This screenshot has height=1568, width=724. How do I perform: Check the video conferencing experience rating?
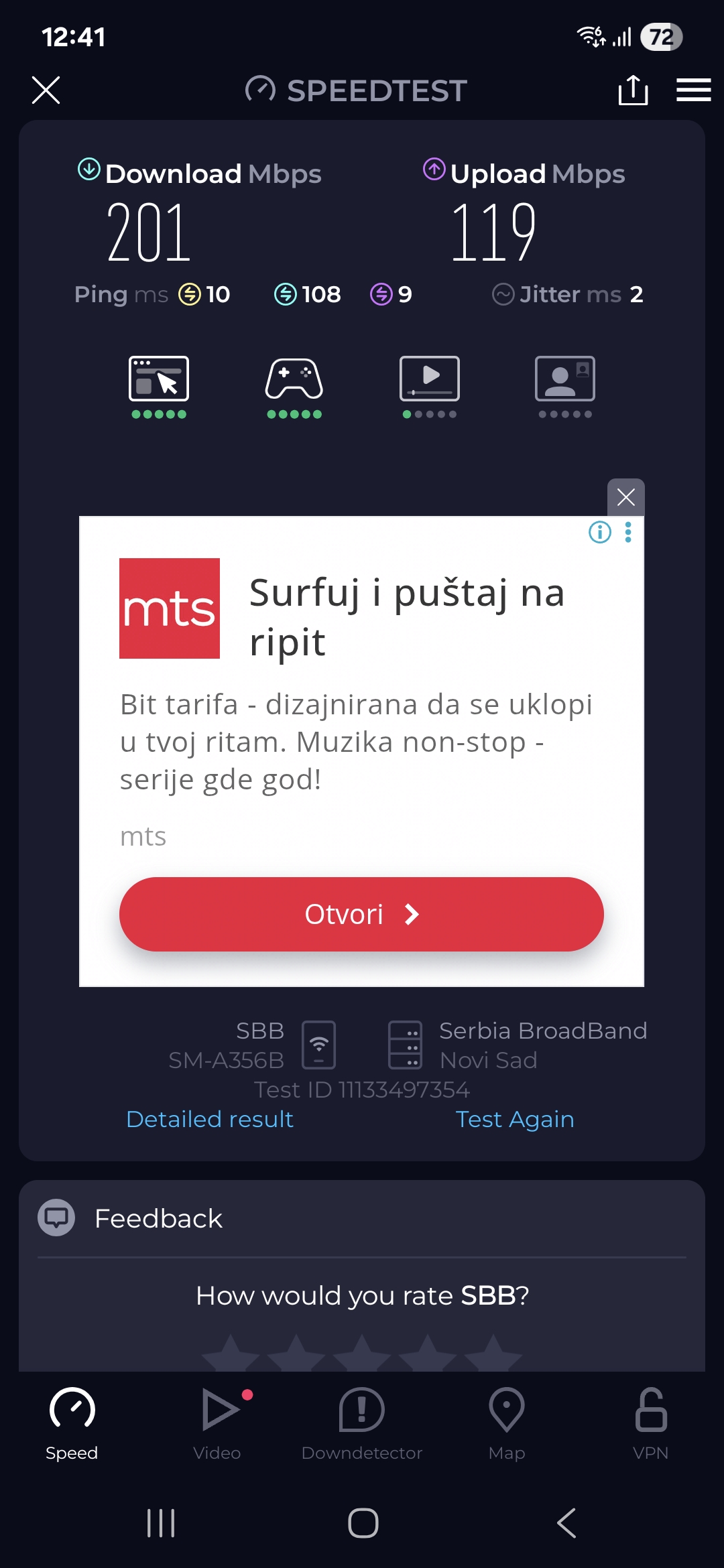click(565, 386)
